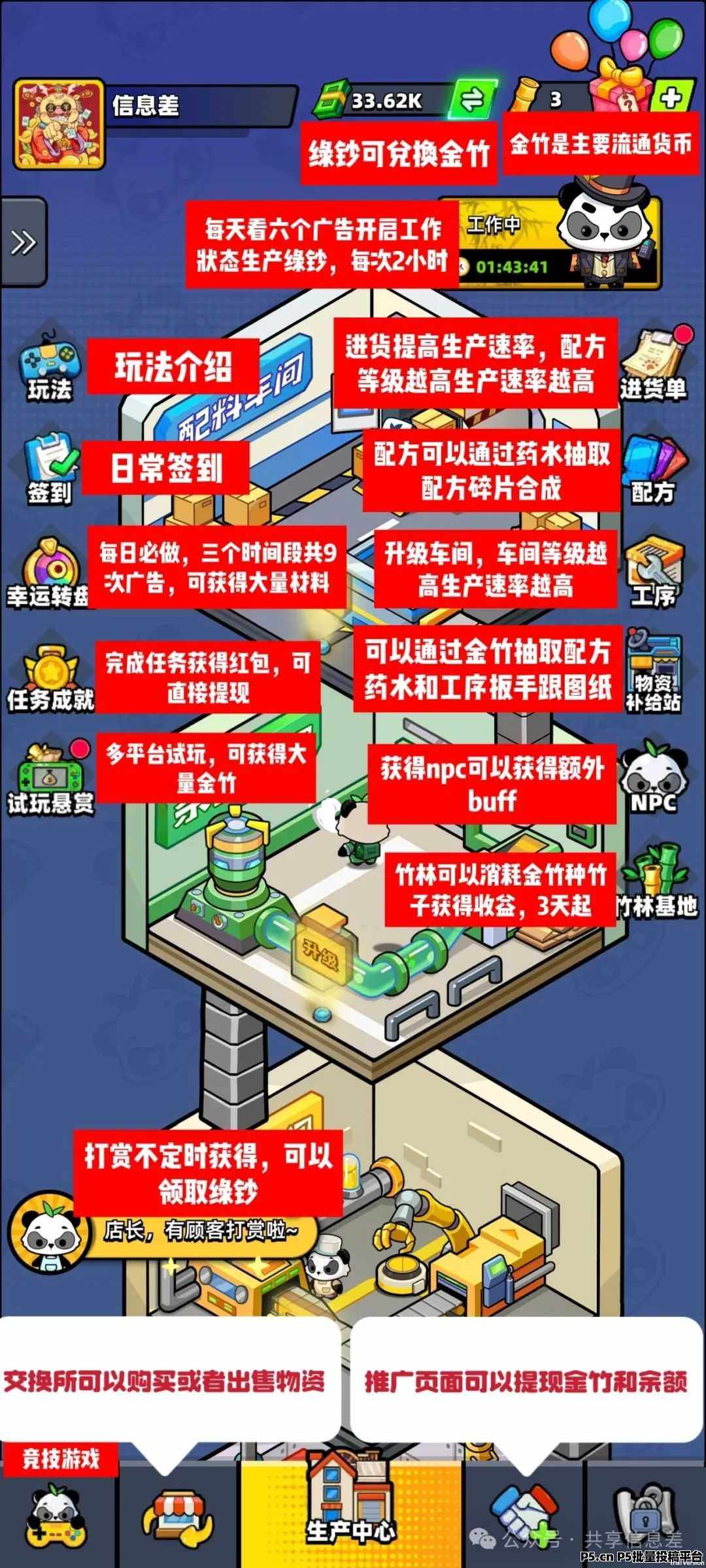Open the 幸运转盘 lucky wheel

pyautogui.click(x=48, y=573)
